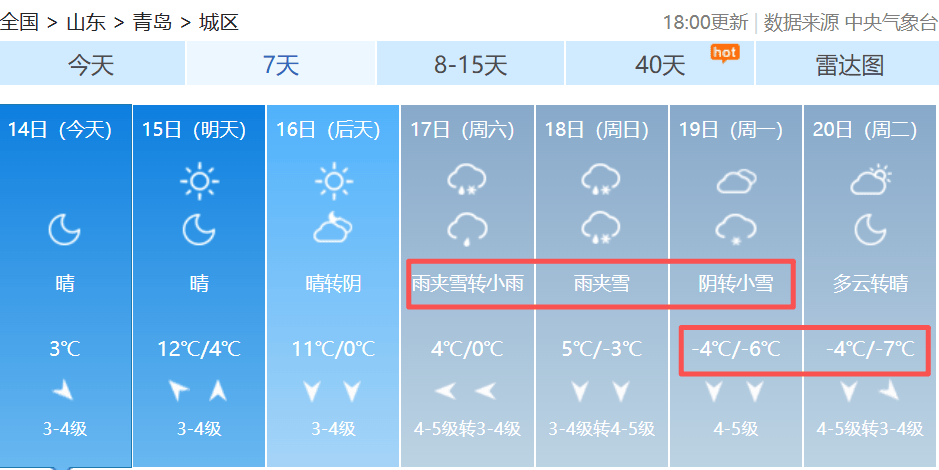Open the 20日 (周二) forecast card

click(x=870, y=285)
